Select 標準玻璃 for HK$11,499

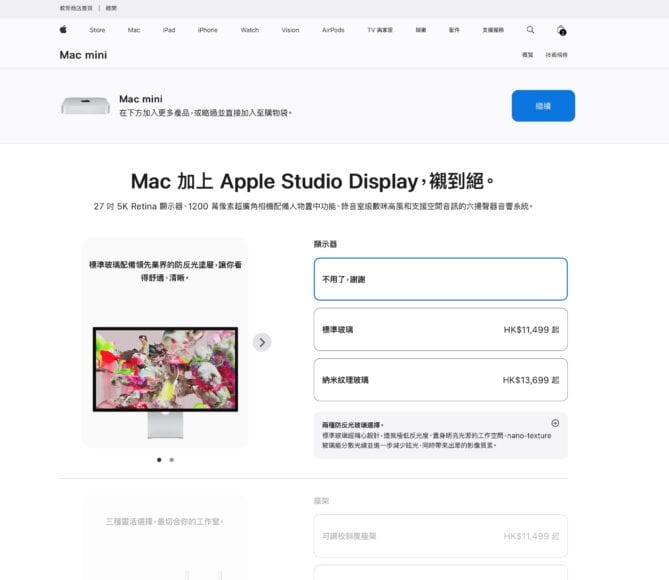point(440,329)
